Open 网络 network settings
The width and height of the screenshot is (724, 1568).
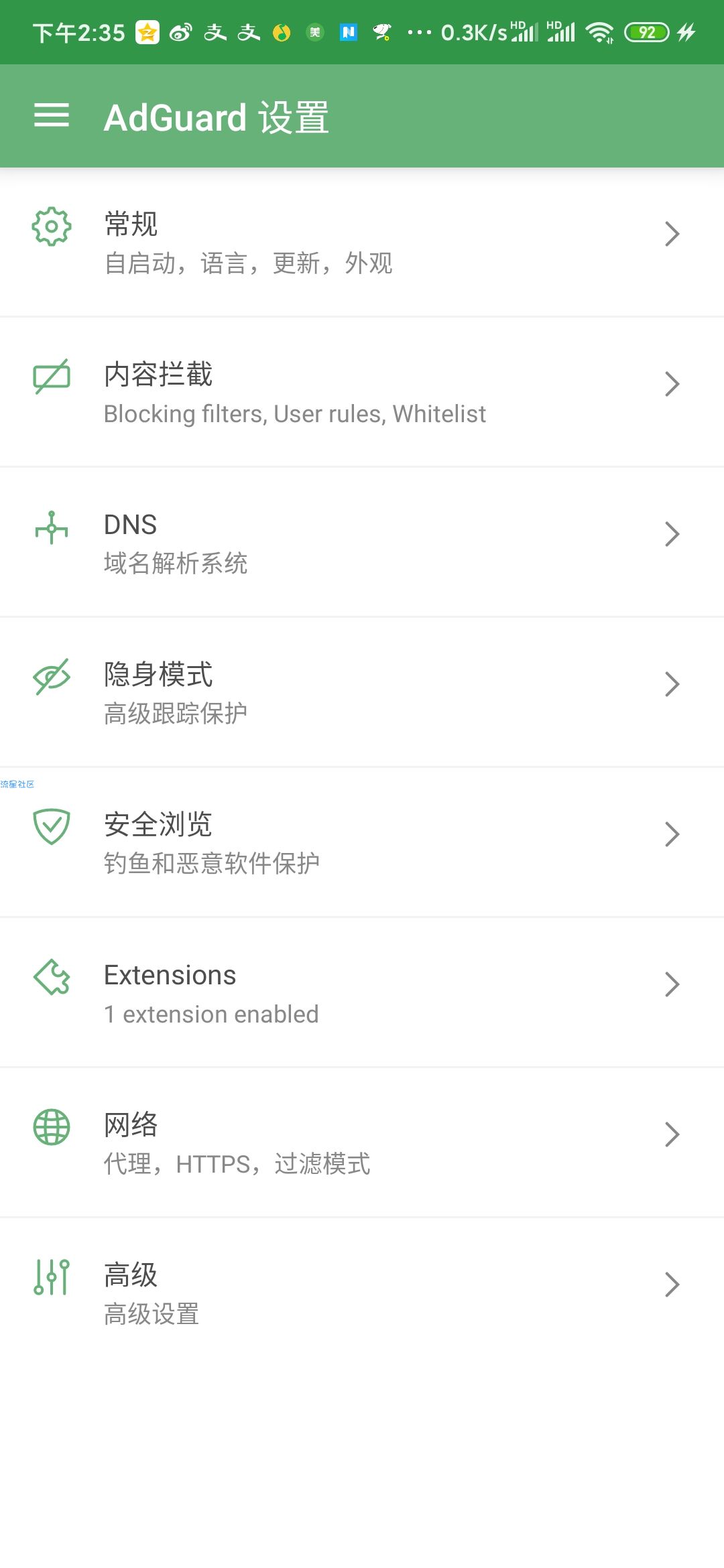tap(362, 1143)
